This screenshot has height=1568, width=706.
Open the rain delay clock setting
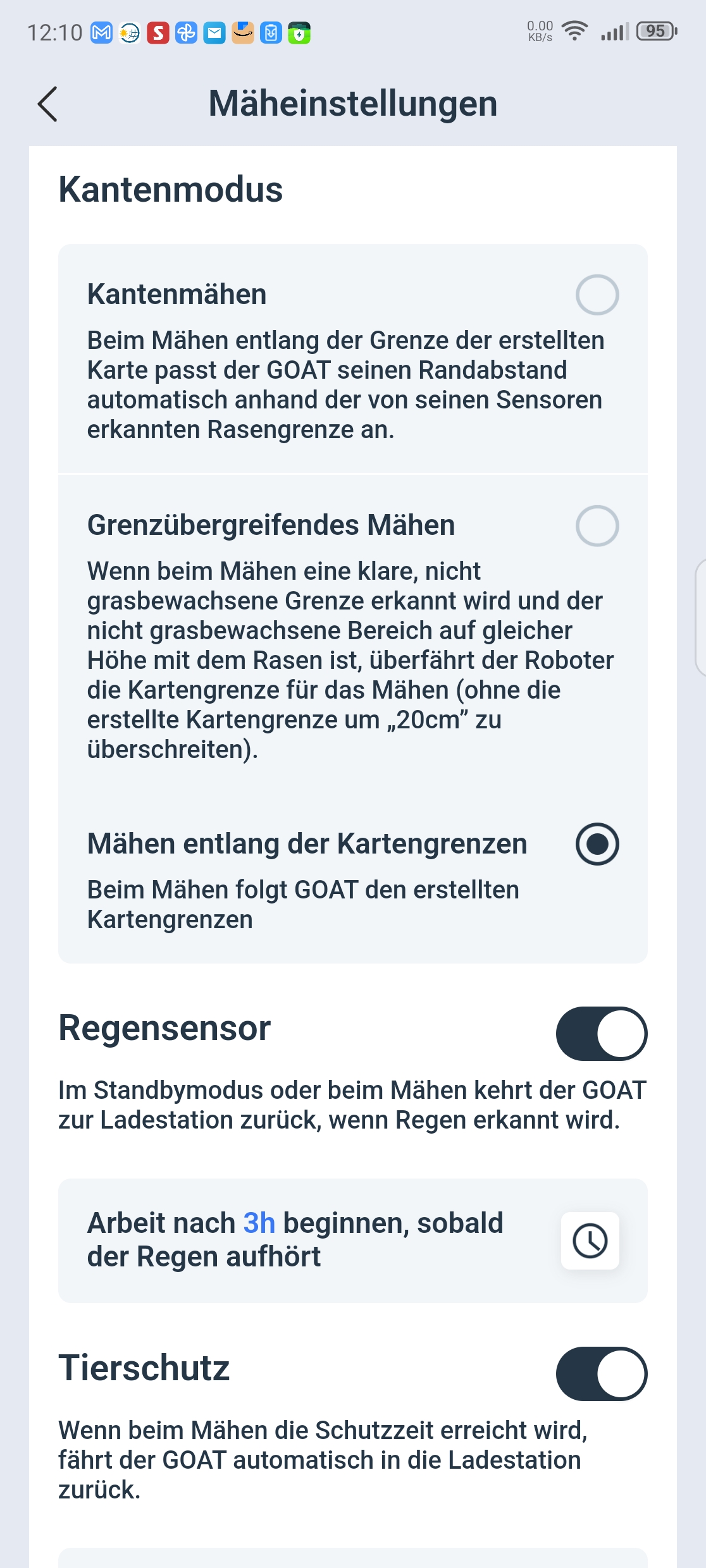[x=590, y=1240]
